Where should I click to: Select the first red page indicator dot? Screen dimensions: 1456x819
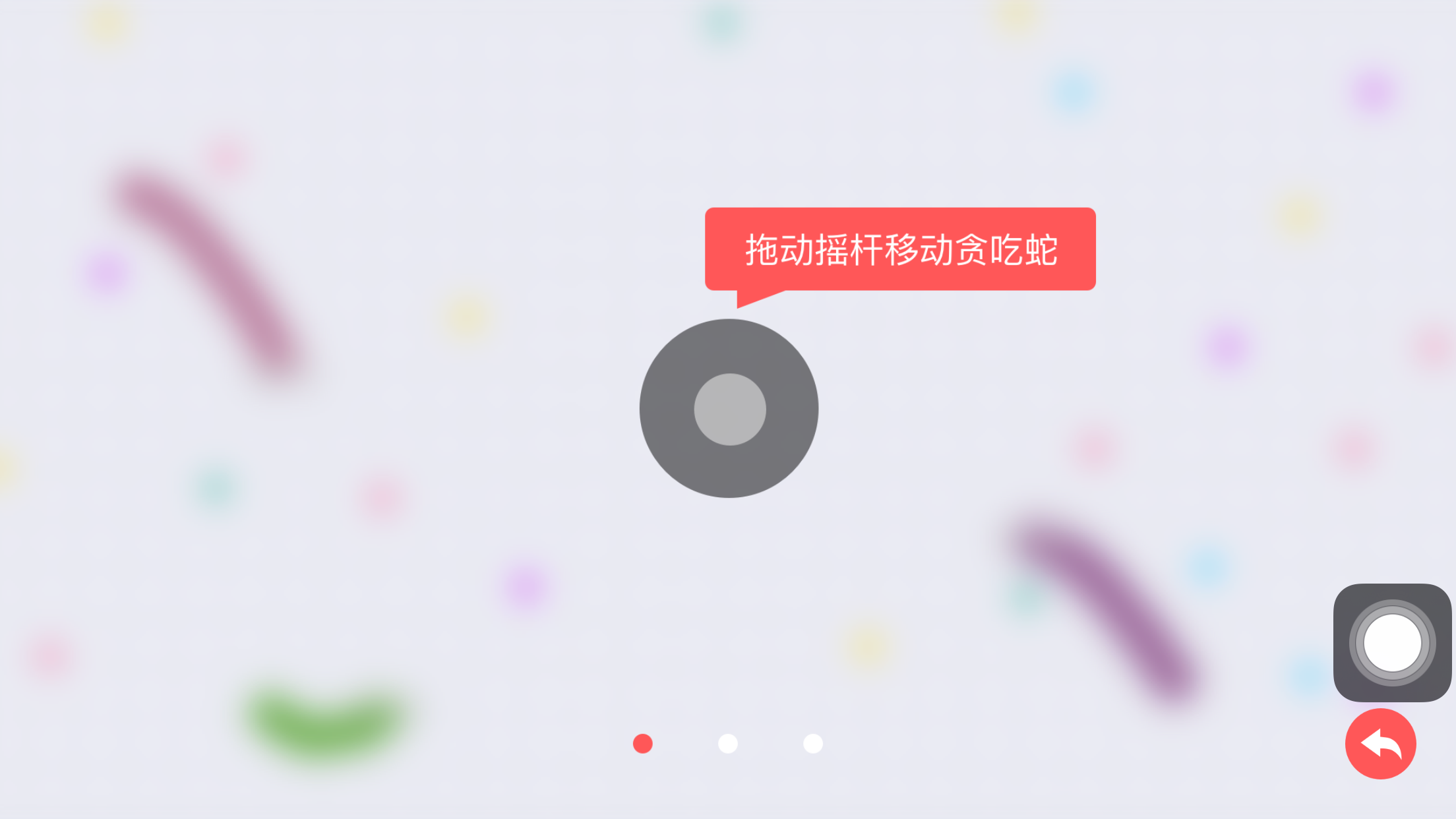click(642, 744)
